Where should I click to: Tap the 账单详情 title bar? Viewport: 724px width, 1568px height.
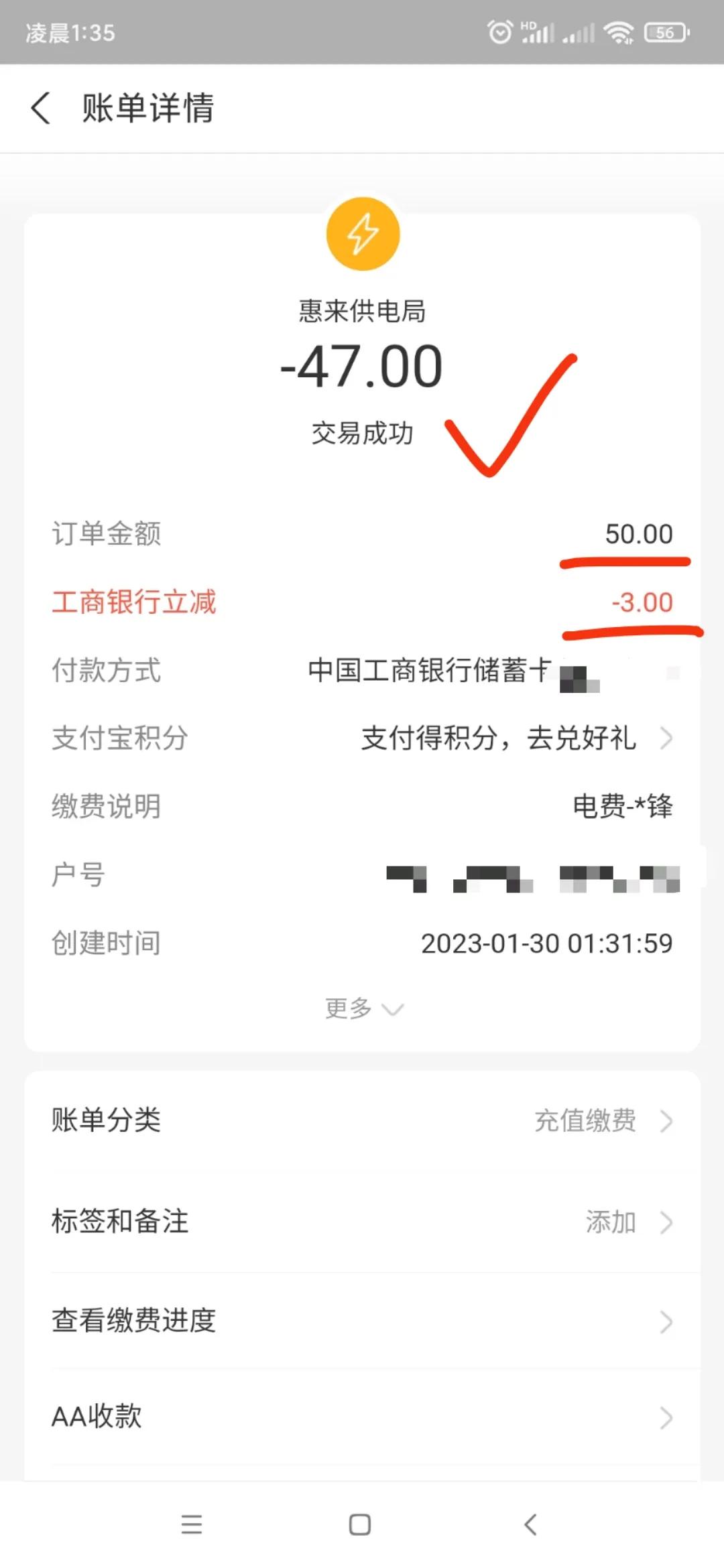click(147, 109)
